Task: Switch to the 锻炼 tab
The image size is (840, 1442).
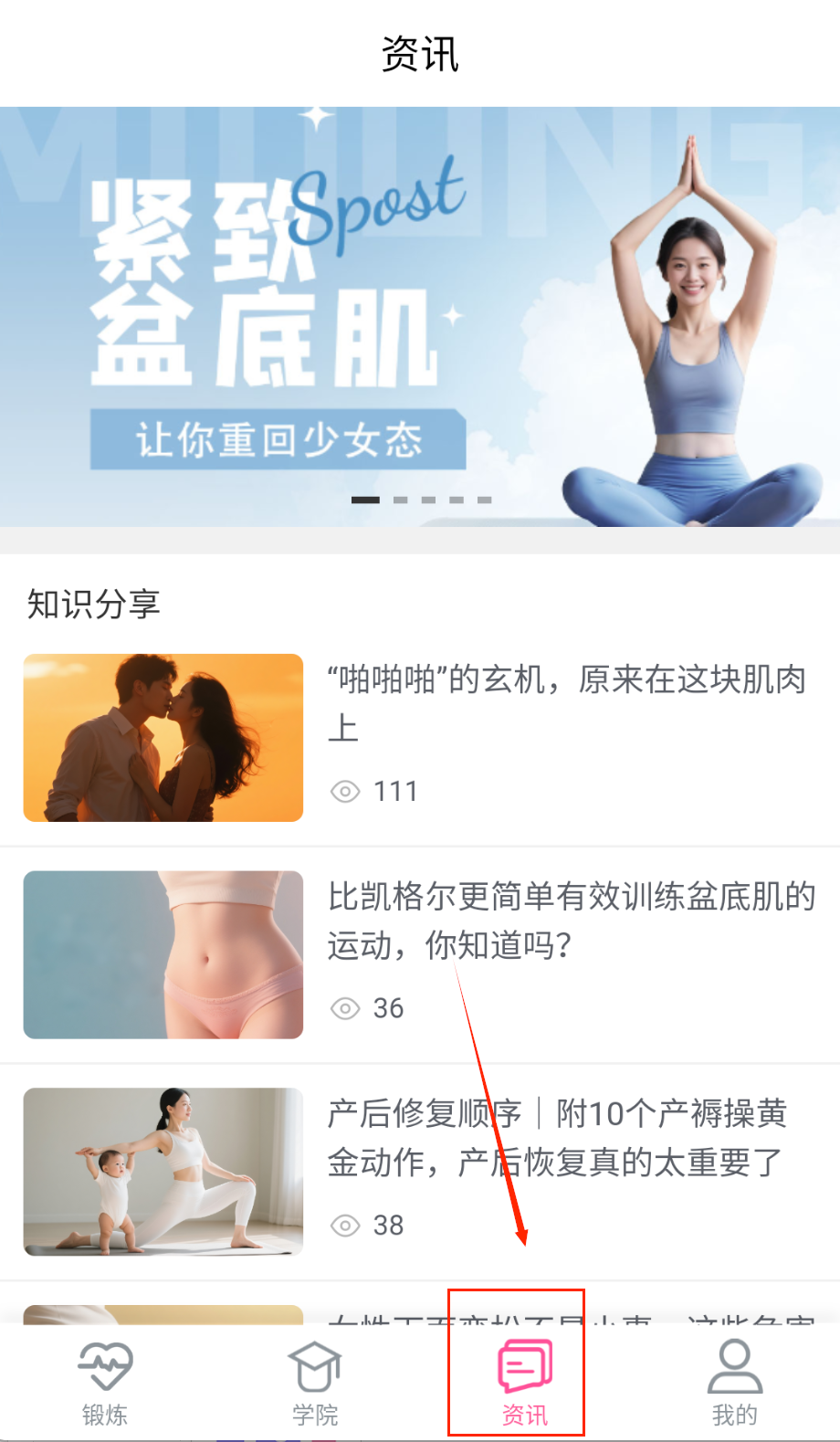Action: coord(105,1383)
